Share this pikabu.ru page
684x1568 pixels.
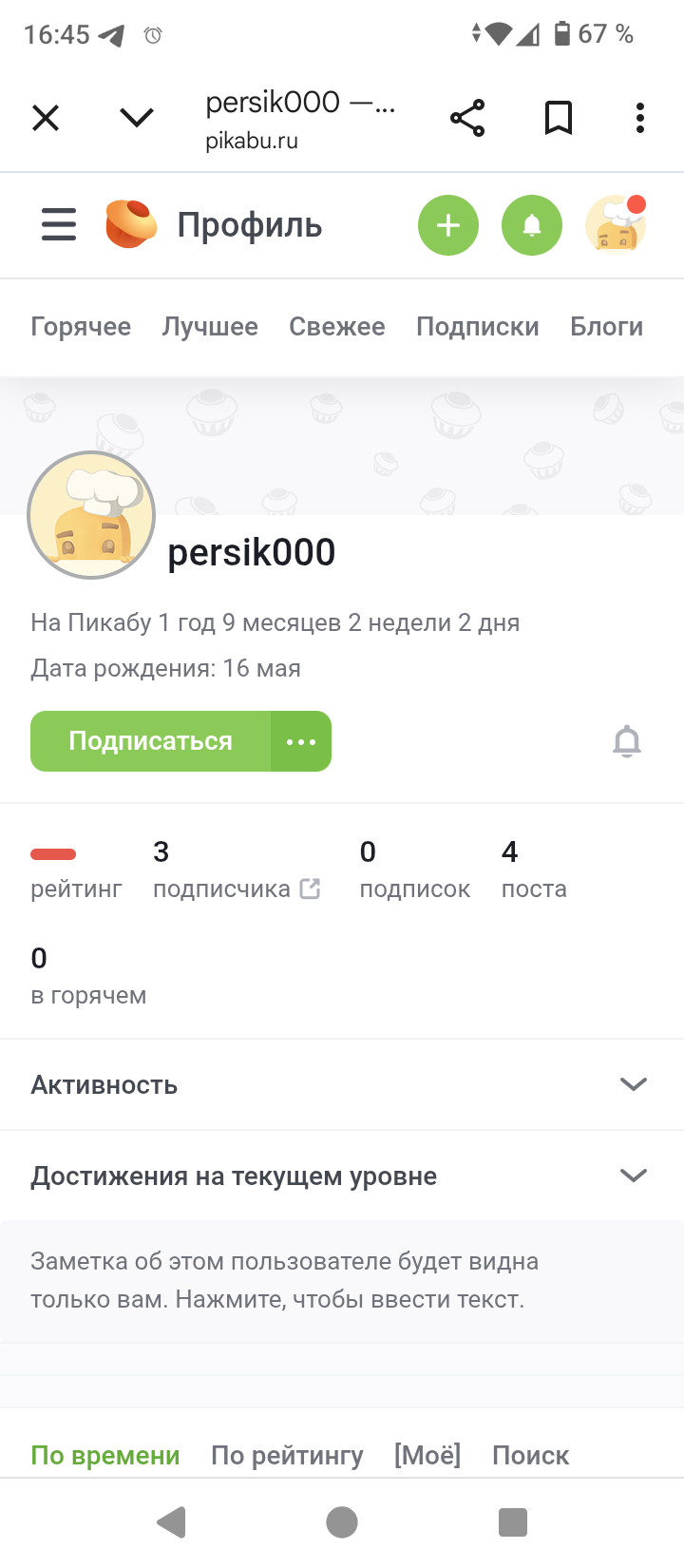467,118
